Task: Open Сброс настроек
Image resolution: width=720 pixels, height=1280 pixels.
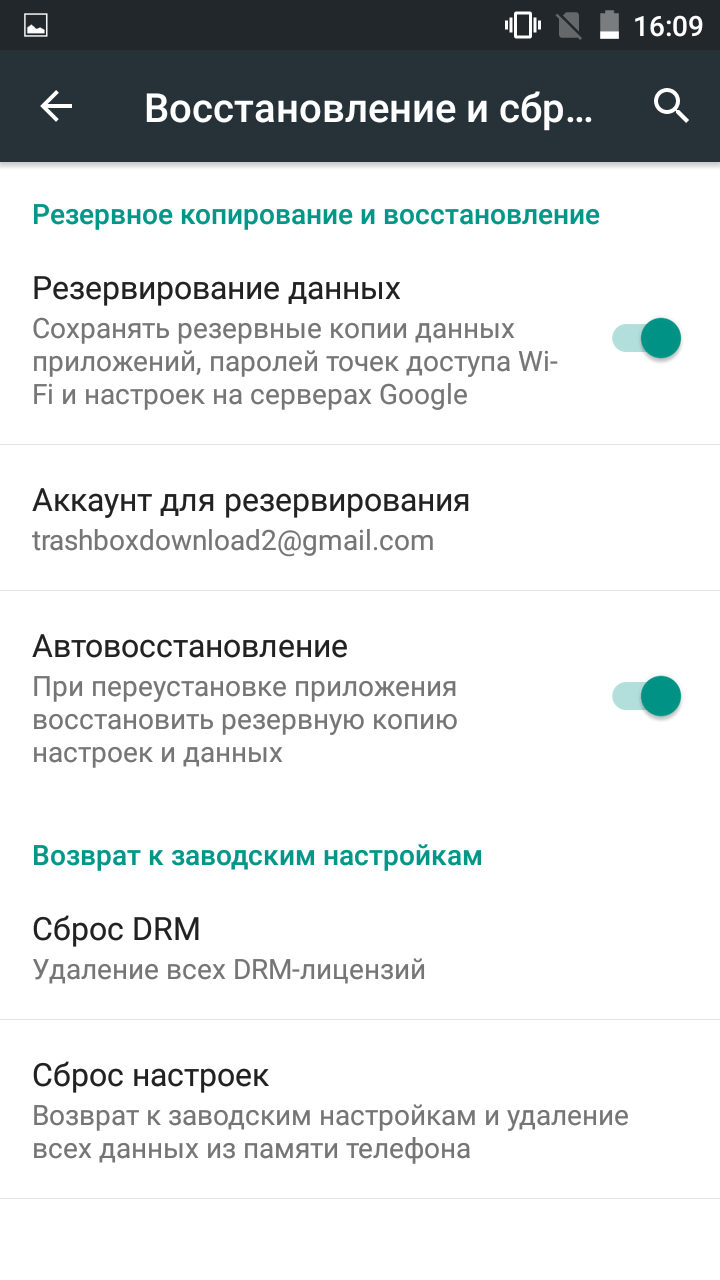Action: [360, 1110]
